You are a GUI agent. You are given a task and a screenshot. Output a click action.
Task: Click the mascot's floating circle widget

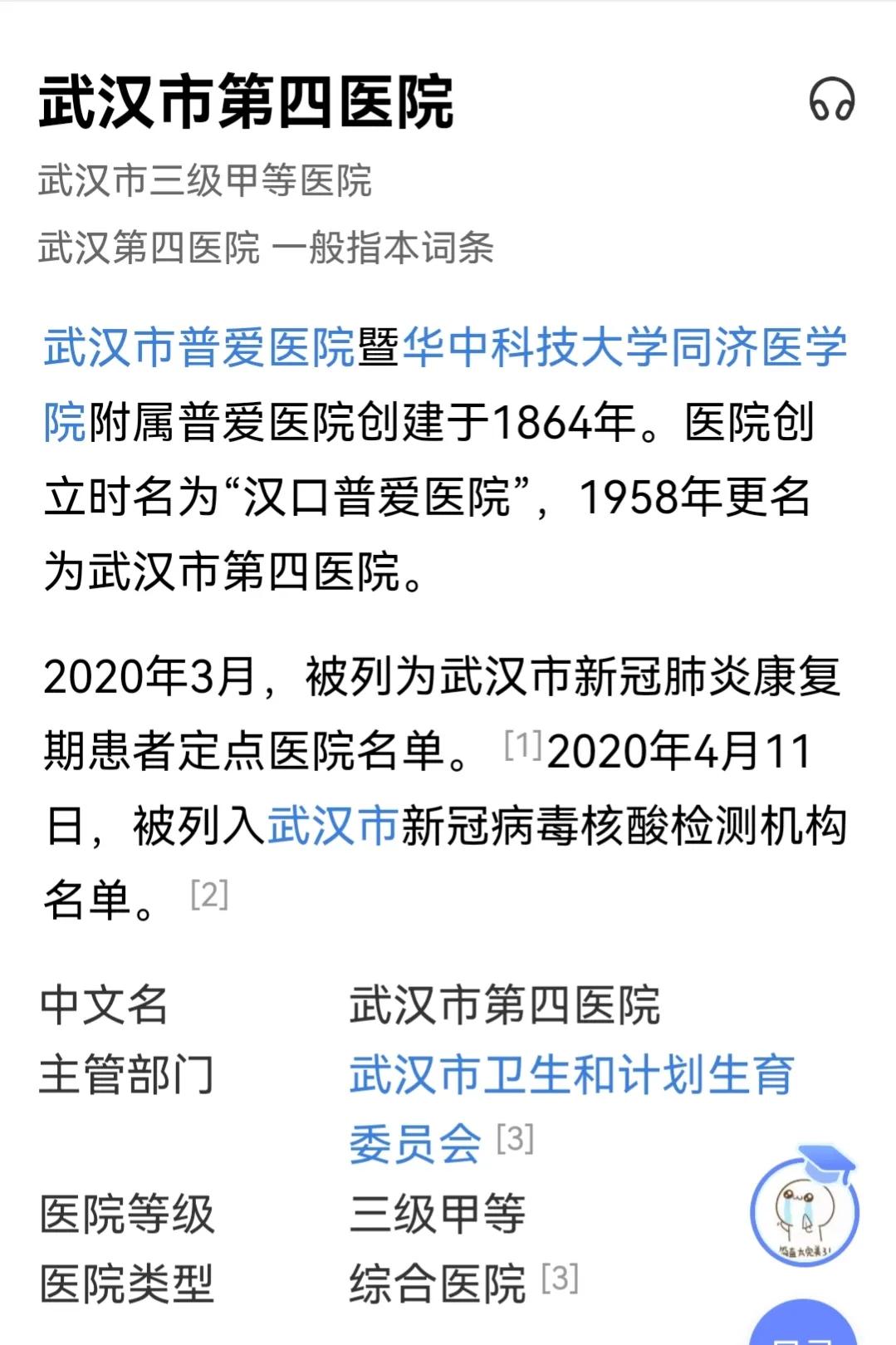pyautogui.click(x=803, y=1209)
